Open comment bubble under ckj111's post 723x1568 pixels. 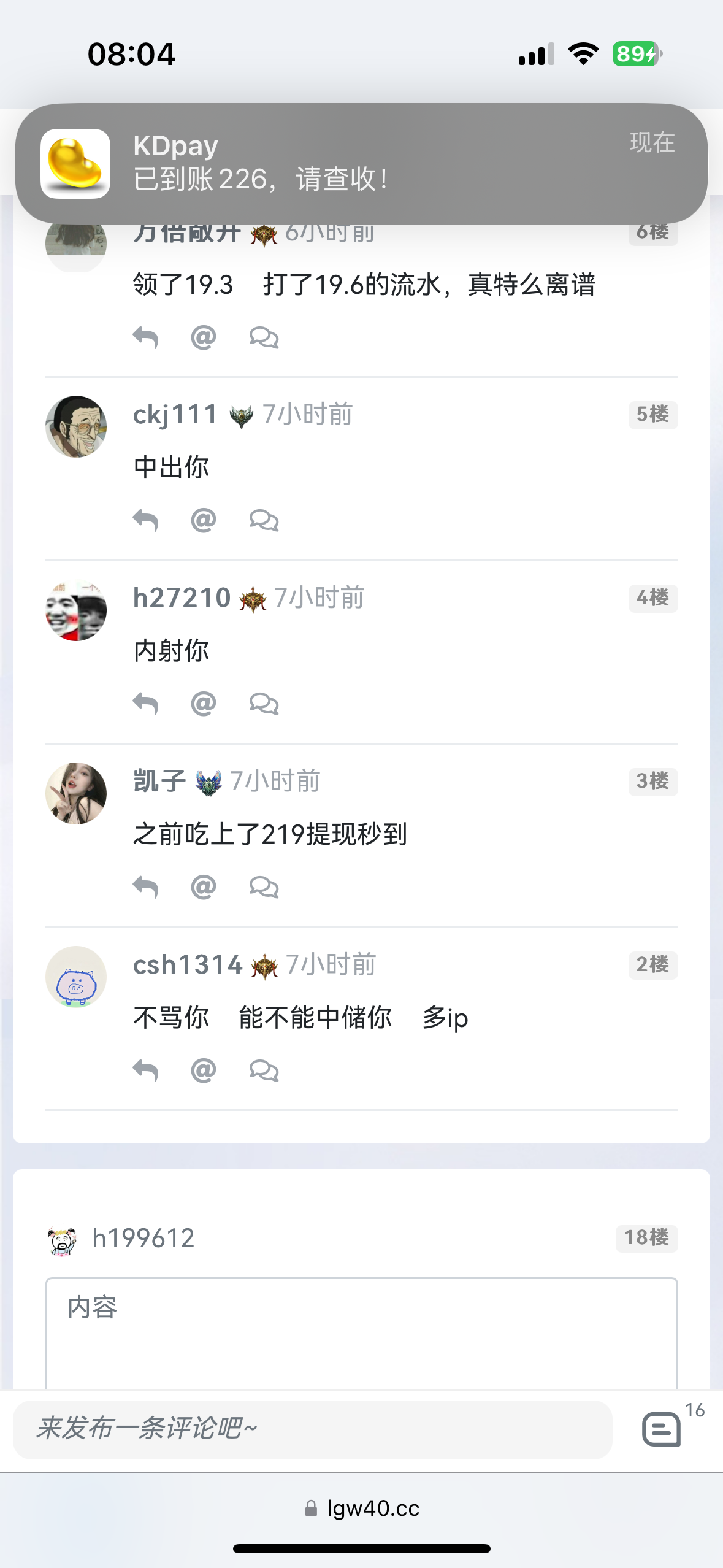pos(264,521)
